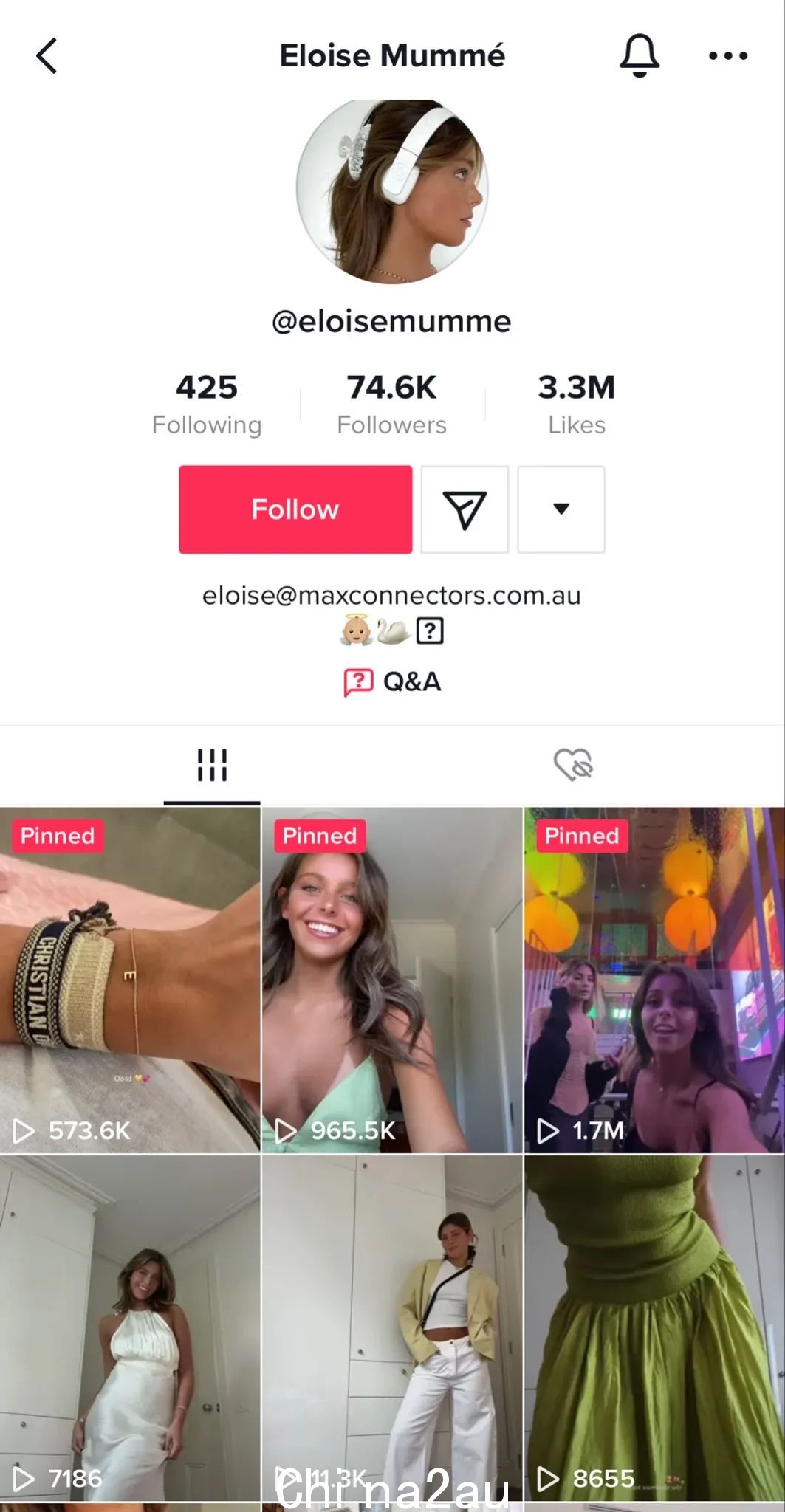The width and height of the screenshot is (785, 1512).
Task: Open the notifications bell
Action: click(639, 56)
